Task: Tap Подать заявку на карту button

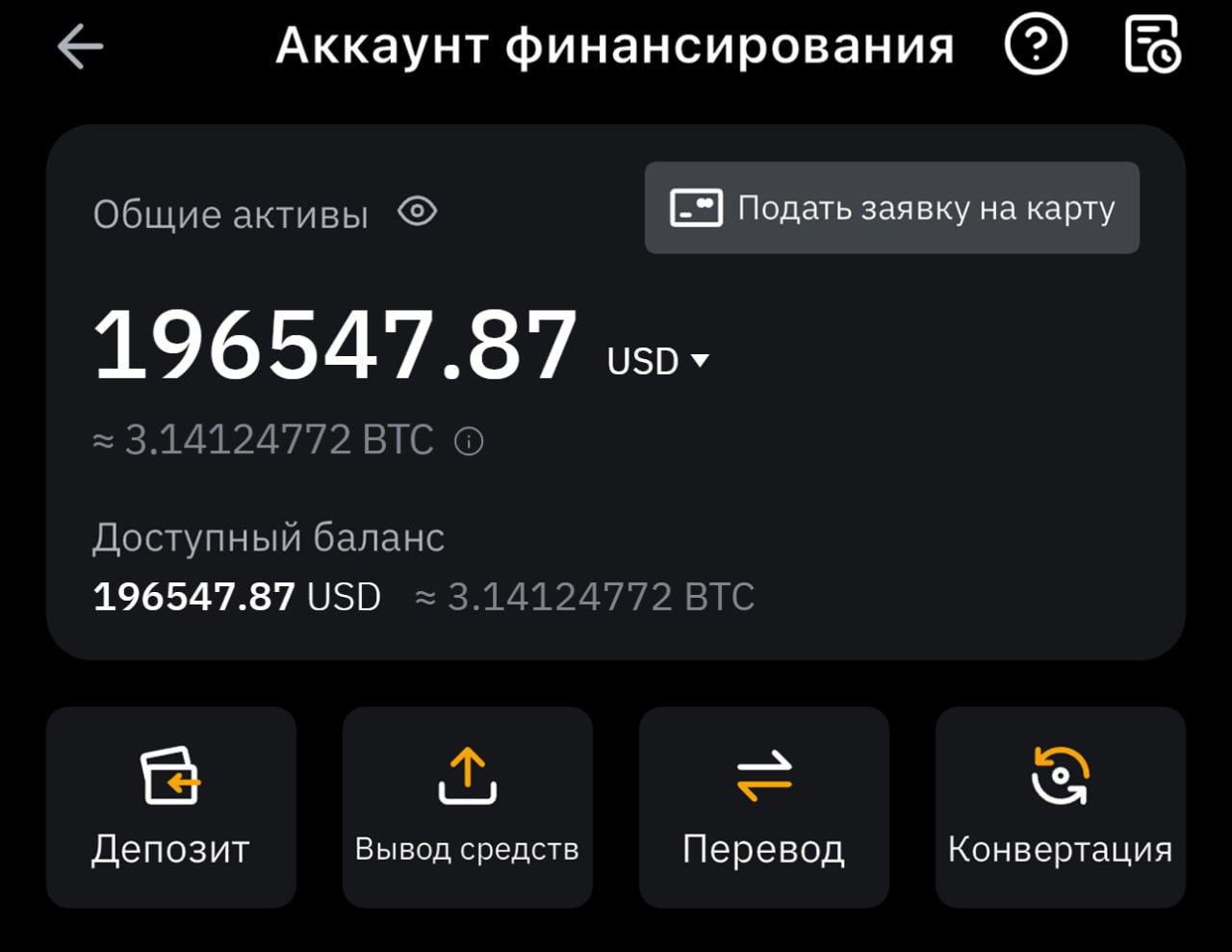Action: (891, 208)
